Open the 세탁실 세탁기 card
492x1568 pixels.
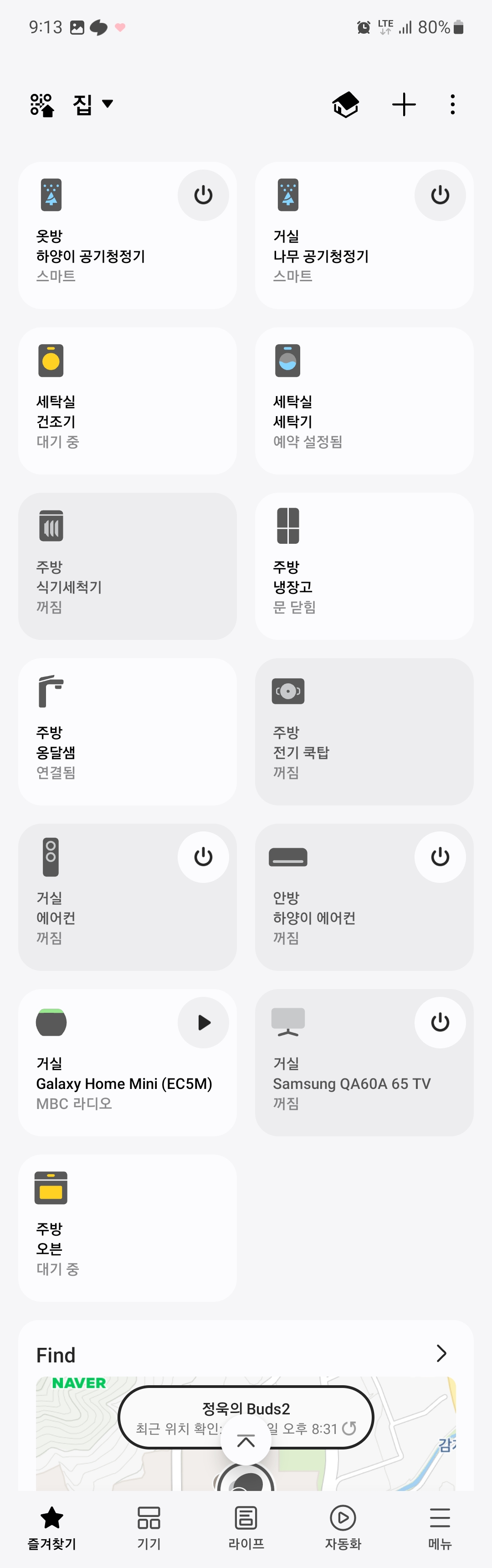(364, 401)
